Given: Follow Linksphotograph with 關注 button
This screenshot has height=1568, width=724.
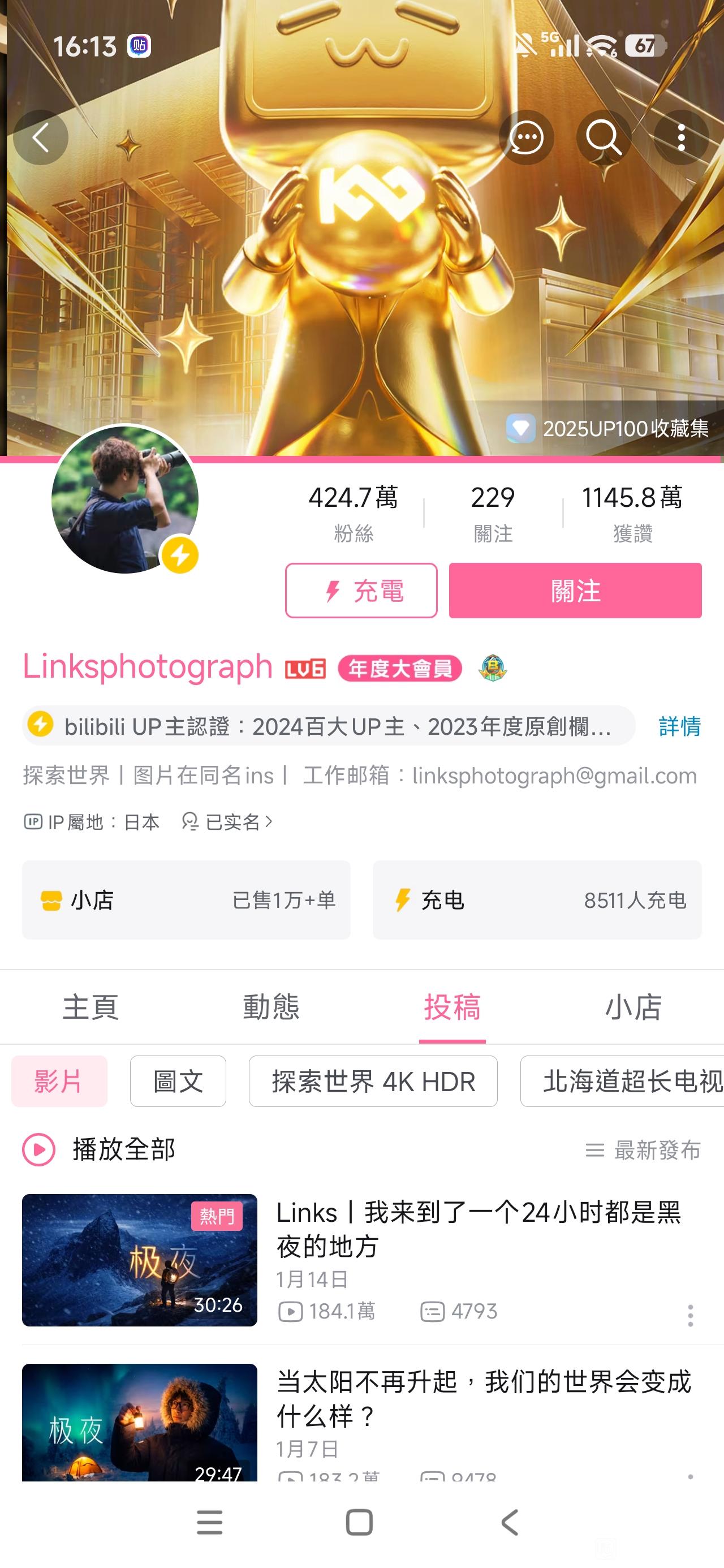Looking at the screenshot, I should coord(575,591).
